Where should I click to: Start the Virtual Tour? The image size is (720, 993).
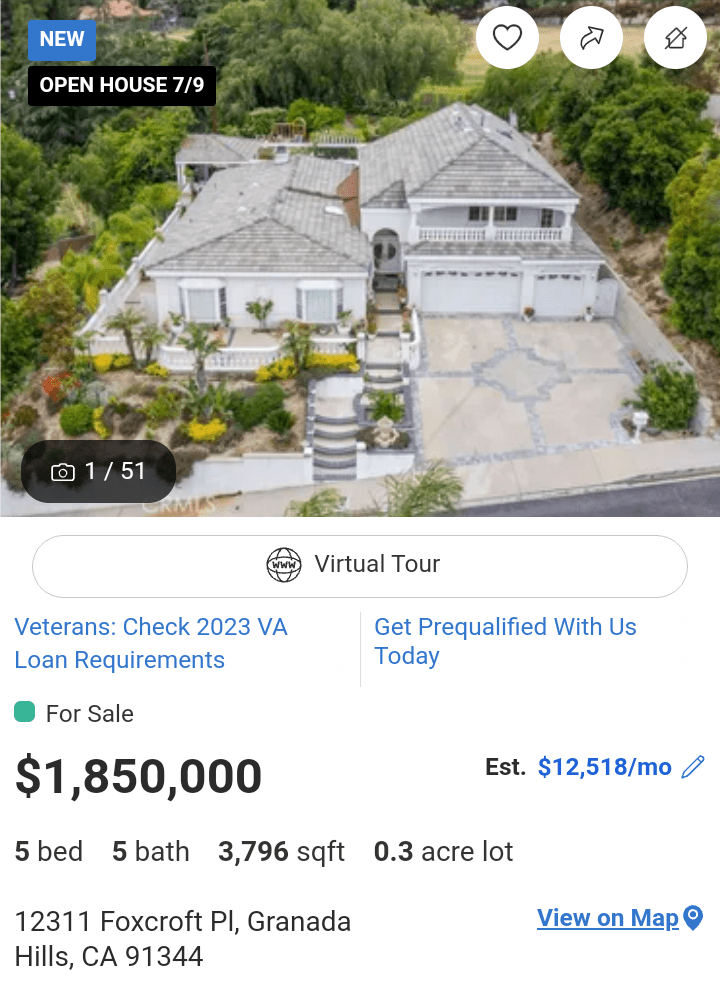(360, 565)
